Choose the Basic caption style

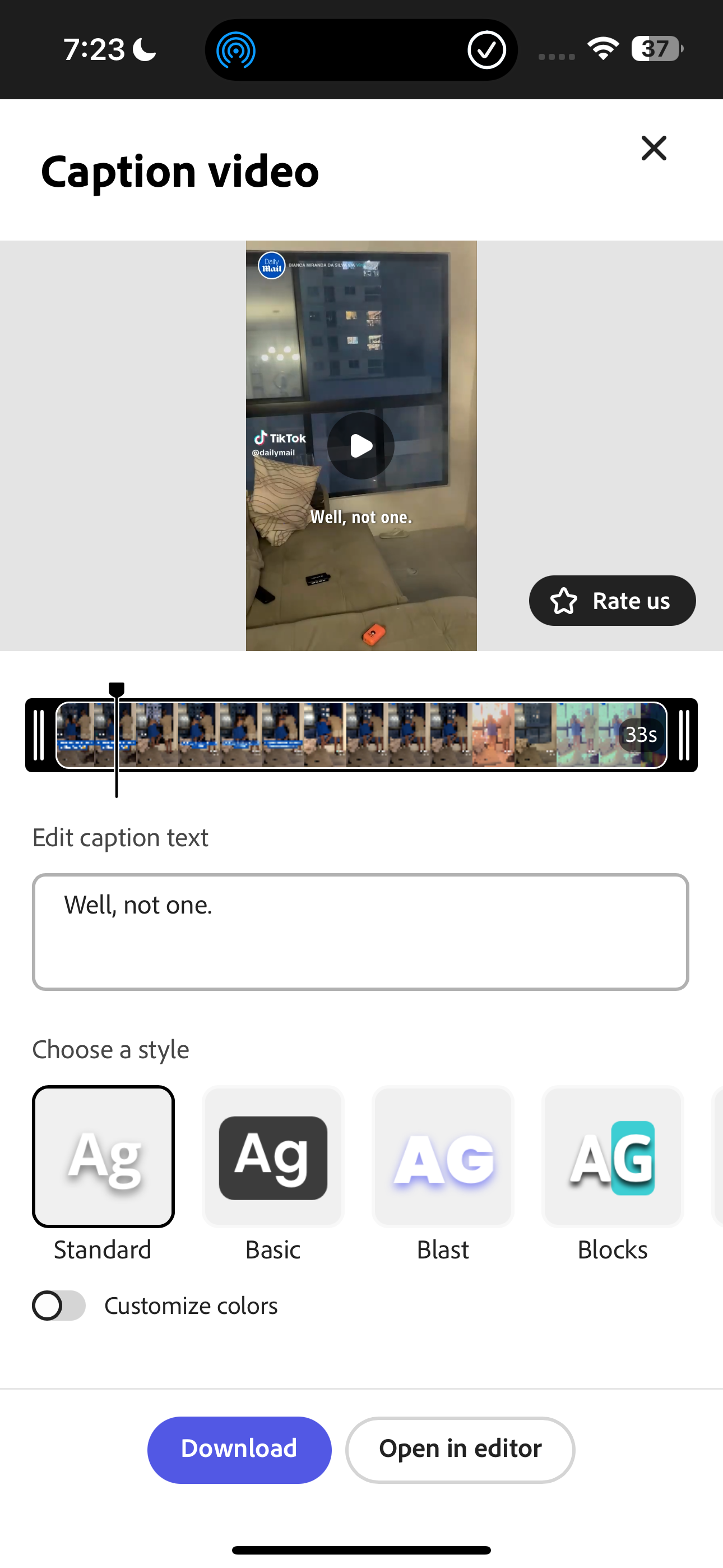click(x=274, y=1156)
